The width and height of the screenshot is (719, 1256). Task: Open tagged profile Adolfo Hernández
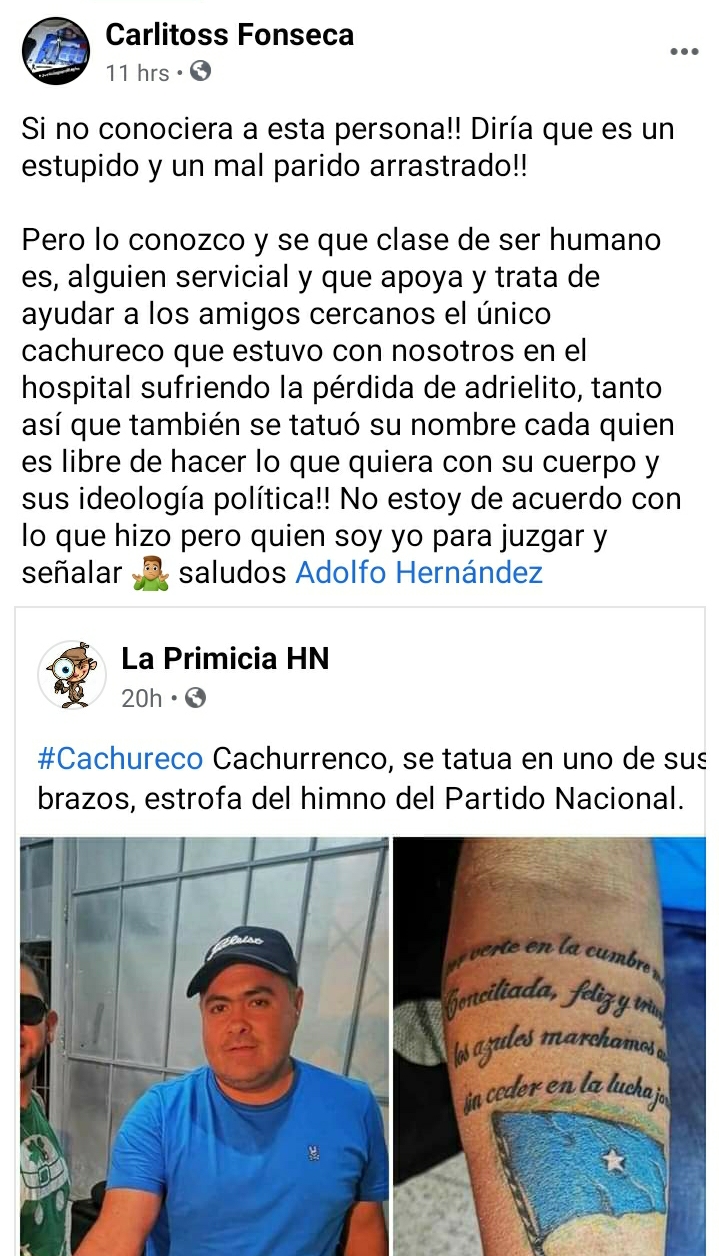(419, 573)
